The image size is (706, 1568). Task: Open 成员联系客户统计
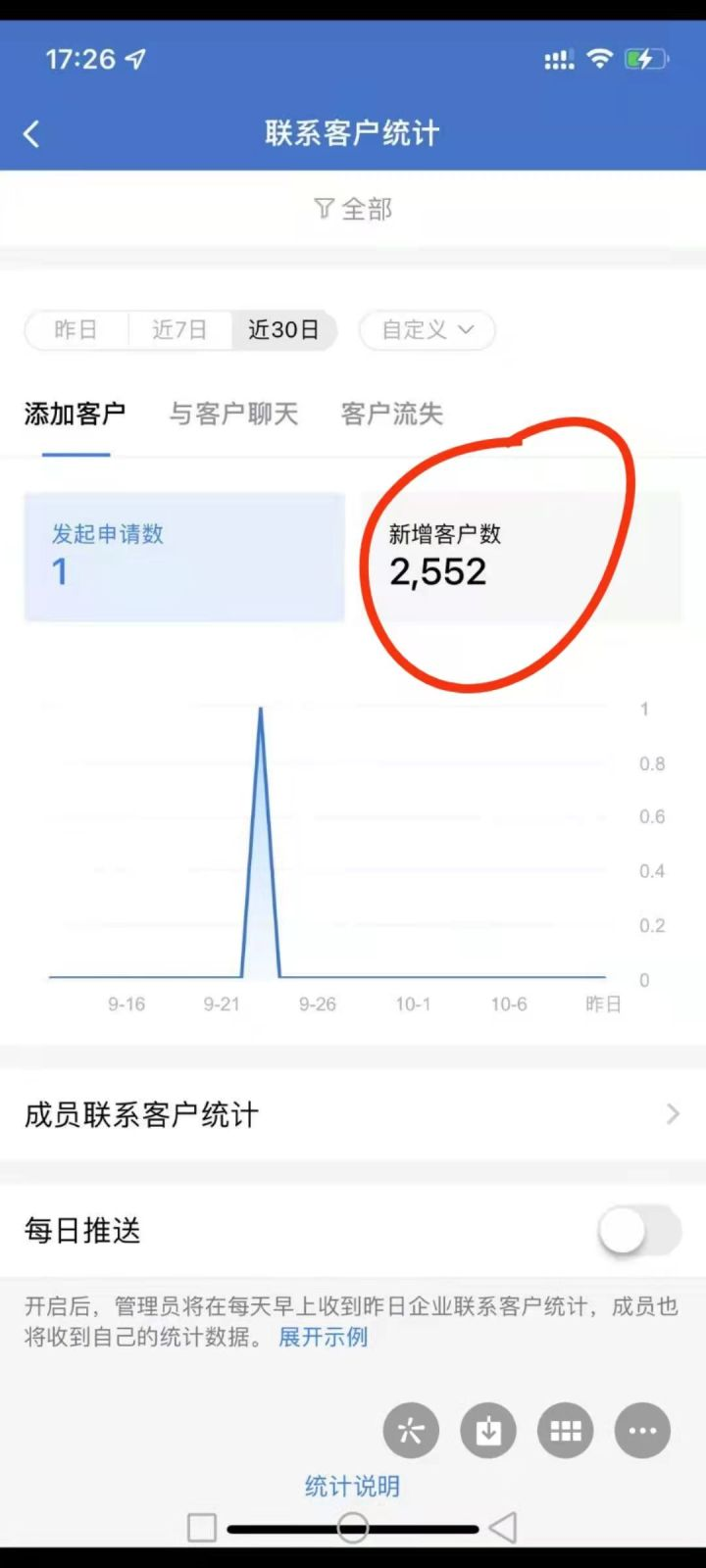point(353,1114)
